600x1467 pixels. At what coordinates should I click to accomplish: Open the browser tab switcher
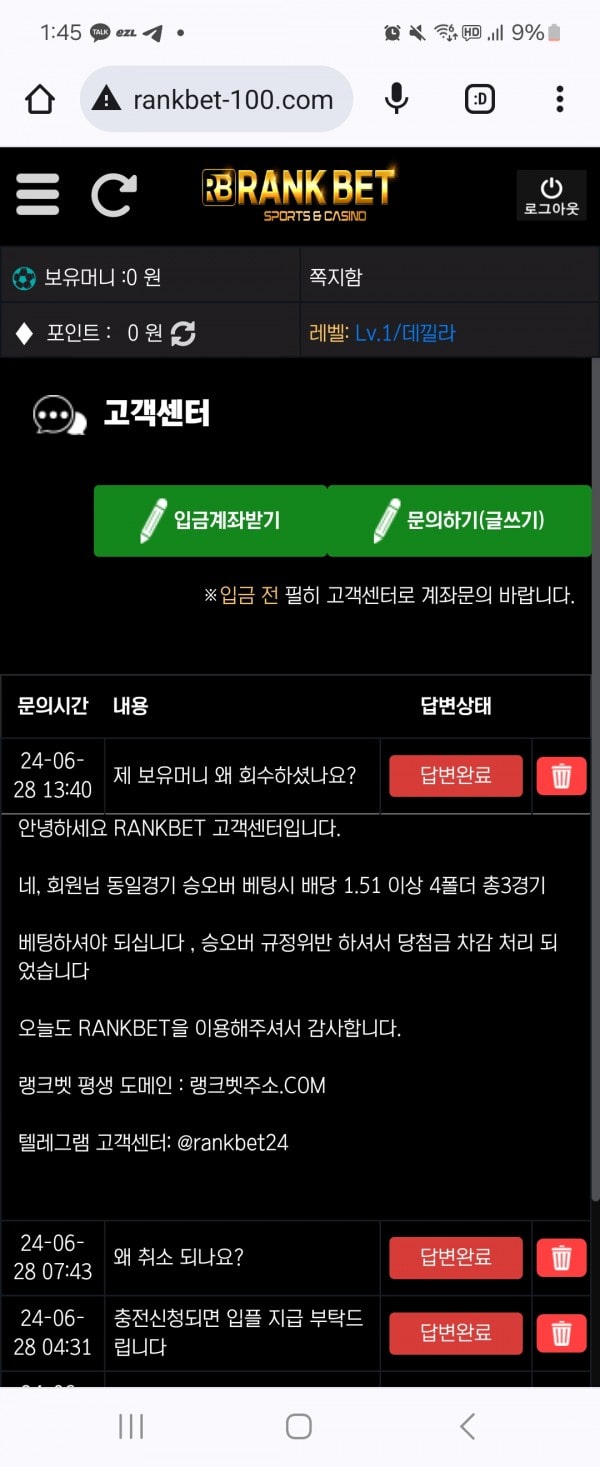[480, 98]
